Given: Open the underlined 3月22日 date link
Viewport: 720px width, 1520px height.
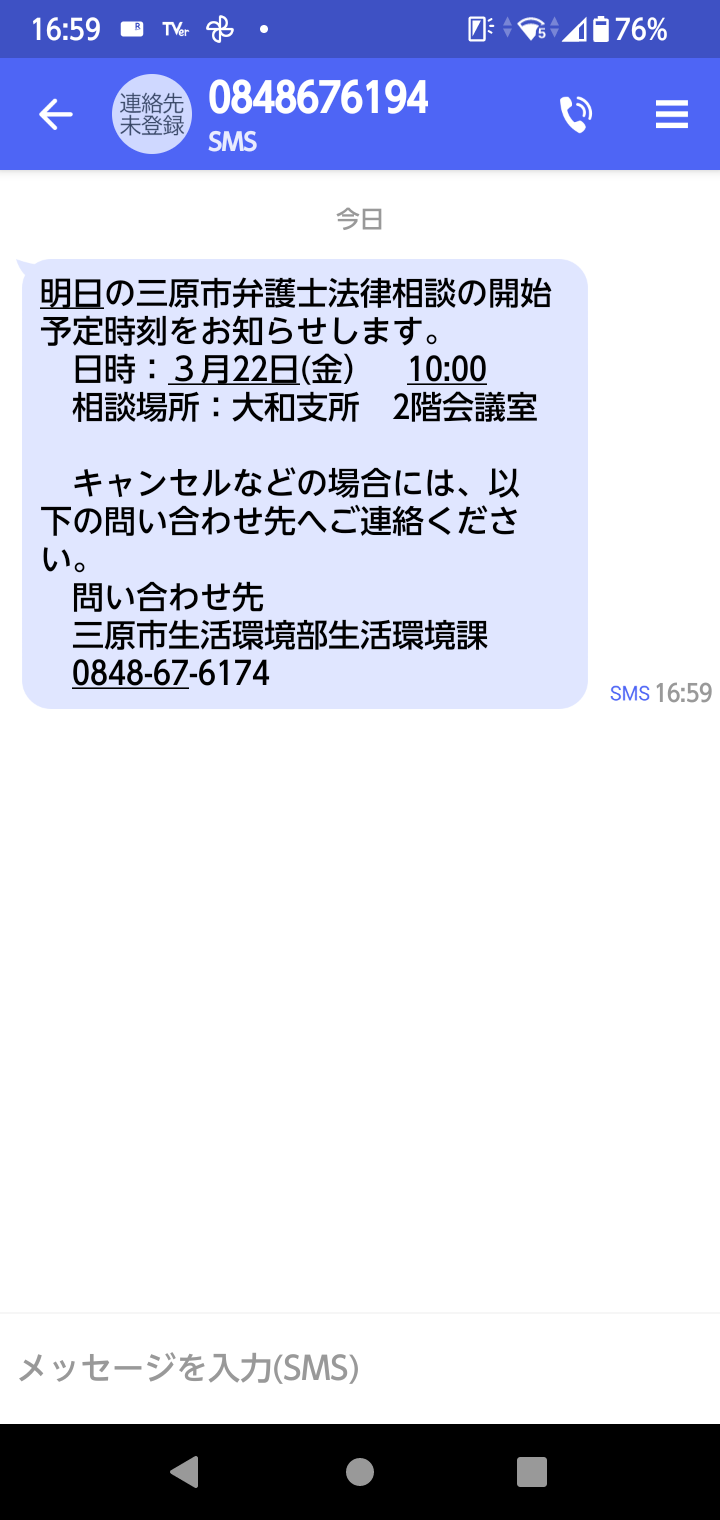Looking at the screenshot, I should pyautogui.click(x=235, y=370).
